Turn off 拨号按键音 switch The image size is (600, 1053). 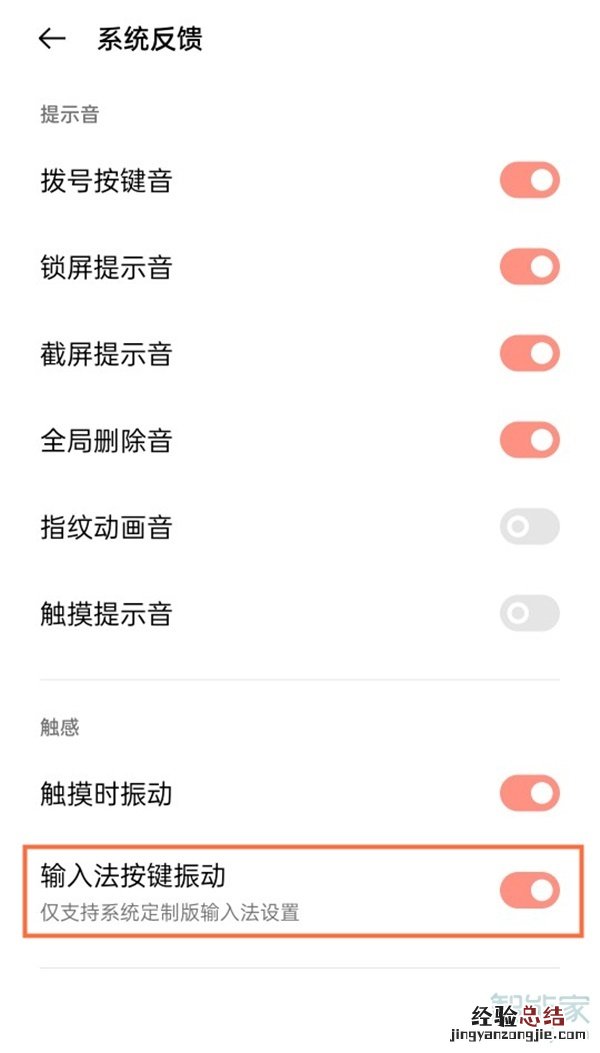click(529, 181)
